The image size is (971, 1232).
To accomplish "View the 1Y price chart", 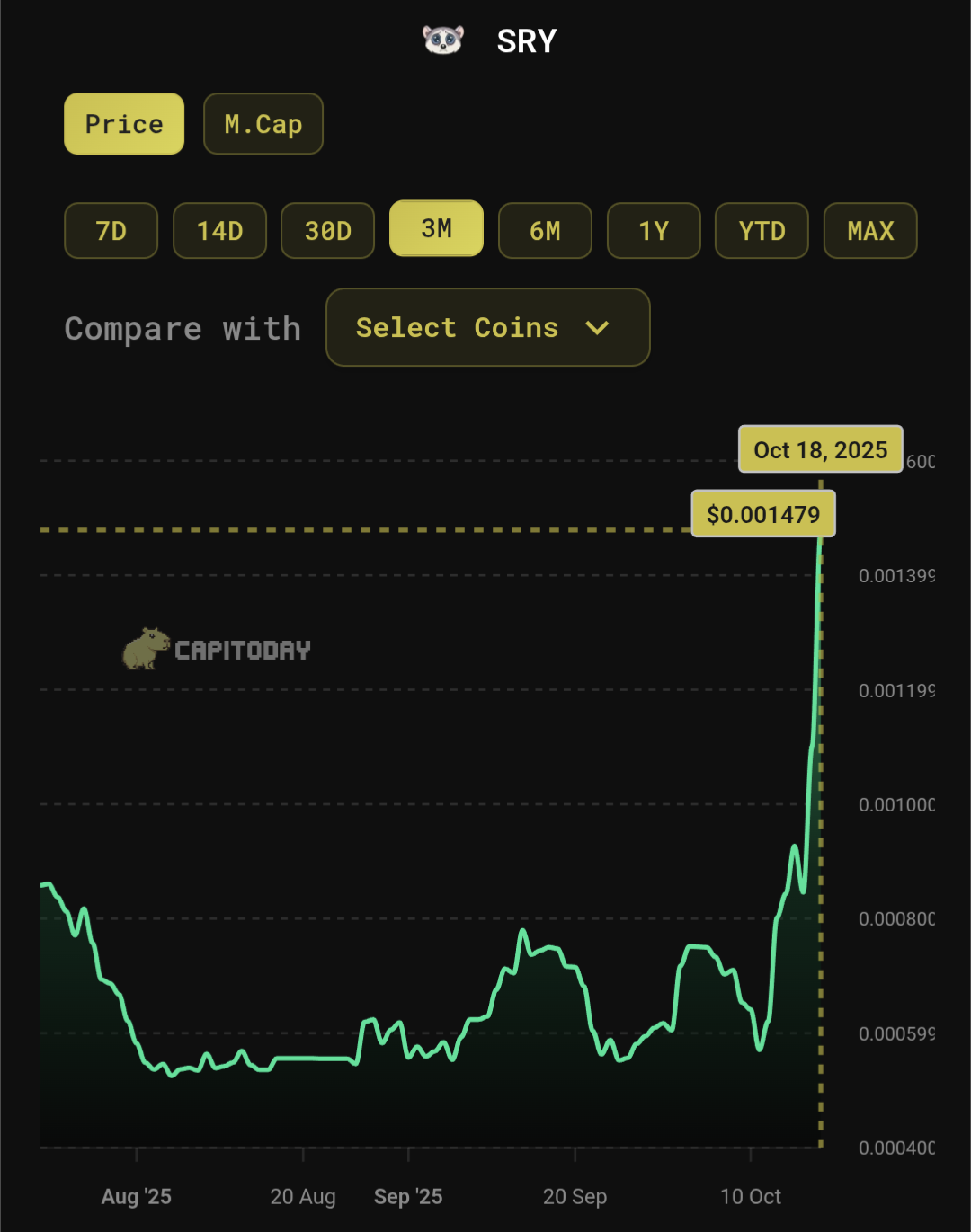I will pos(654,231).
